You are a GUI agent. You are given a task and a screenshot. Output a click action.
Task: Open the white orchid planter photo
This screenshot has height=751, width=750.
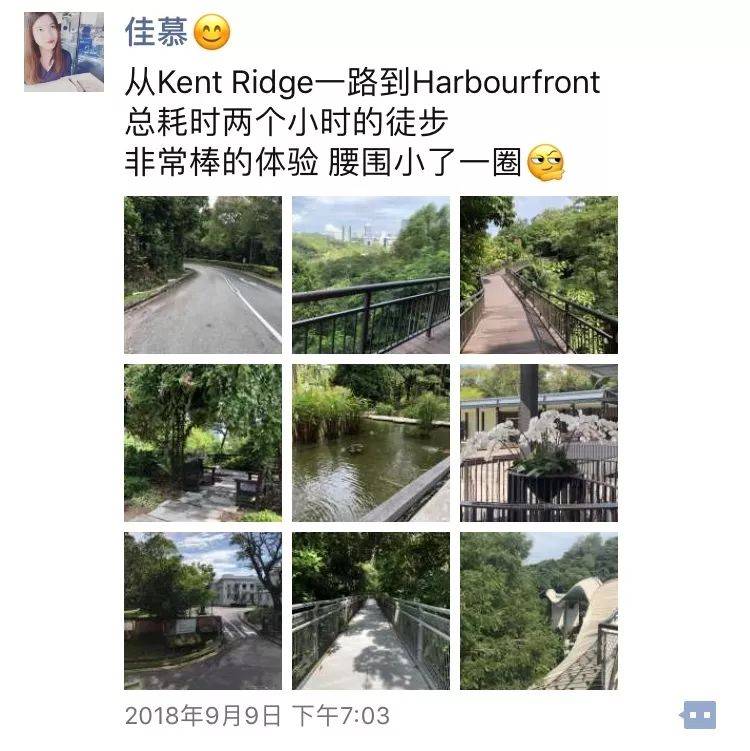pyautogui.click(x=539, y=443)
